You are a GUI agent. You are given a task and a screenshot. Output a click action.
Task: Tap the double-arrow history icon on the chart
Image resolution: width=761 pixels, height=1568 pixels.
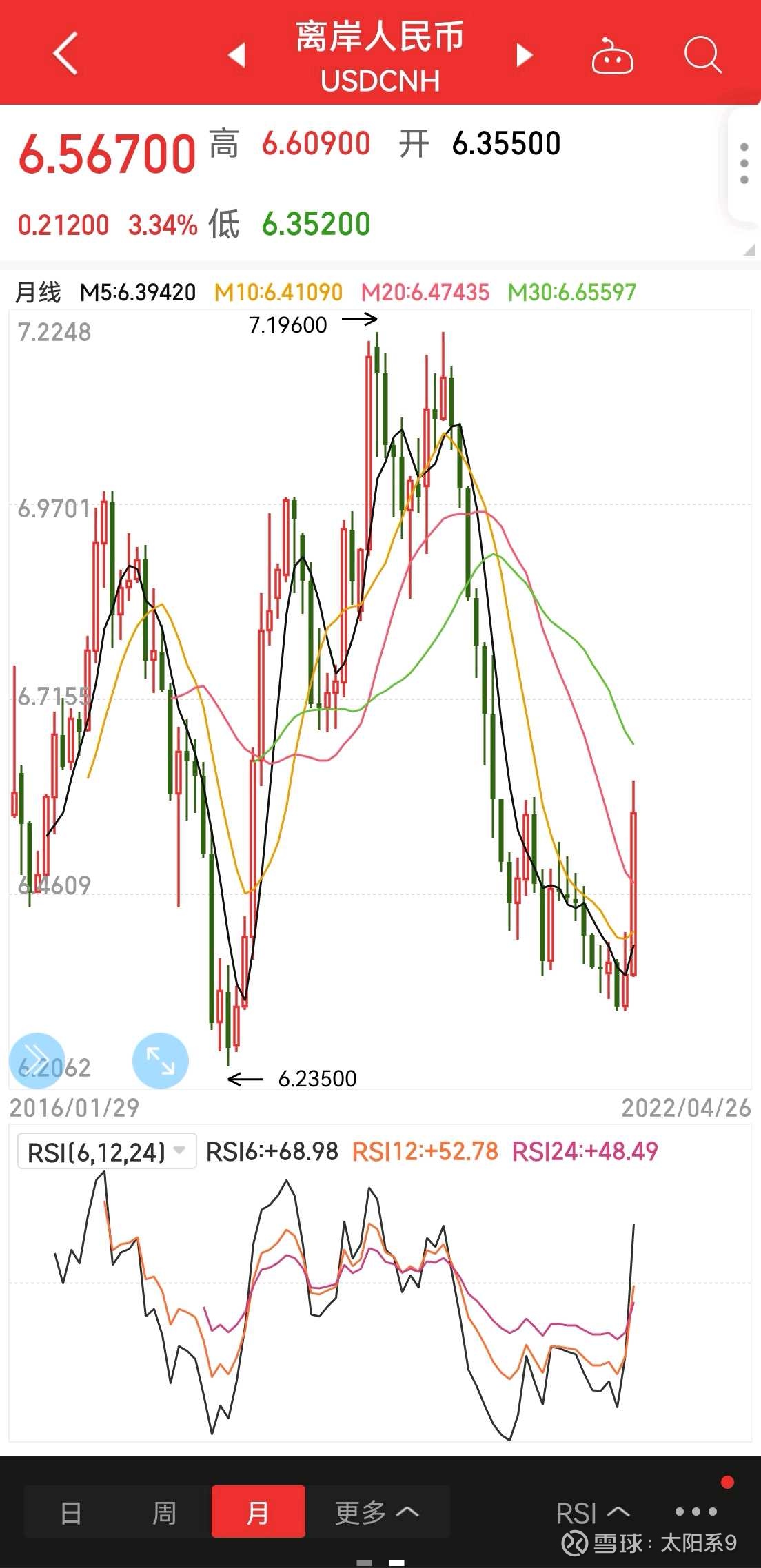point(38,1061)
